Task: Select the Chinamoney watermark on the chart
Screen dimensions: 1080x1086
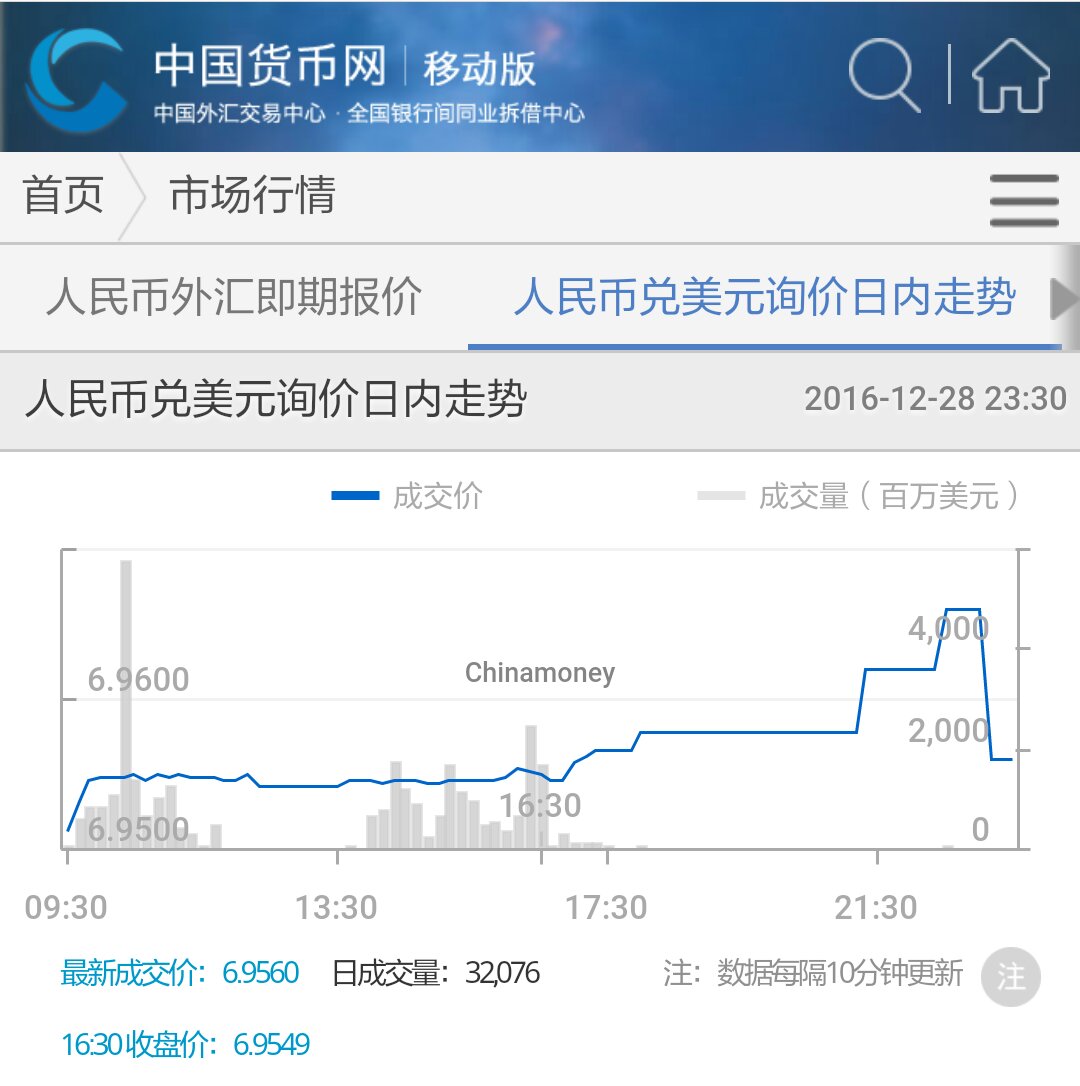Action: click(539, 673)
